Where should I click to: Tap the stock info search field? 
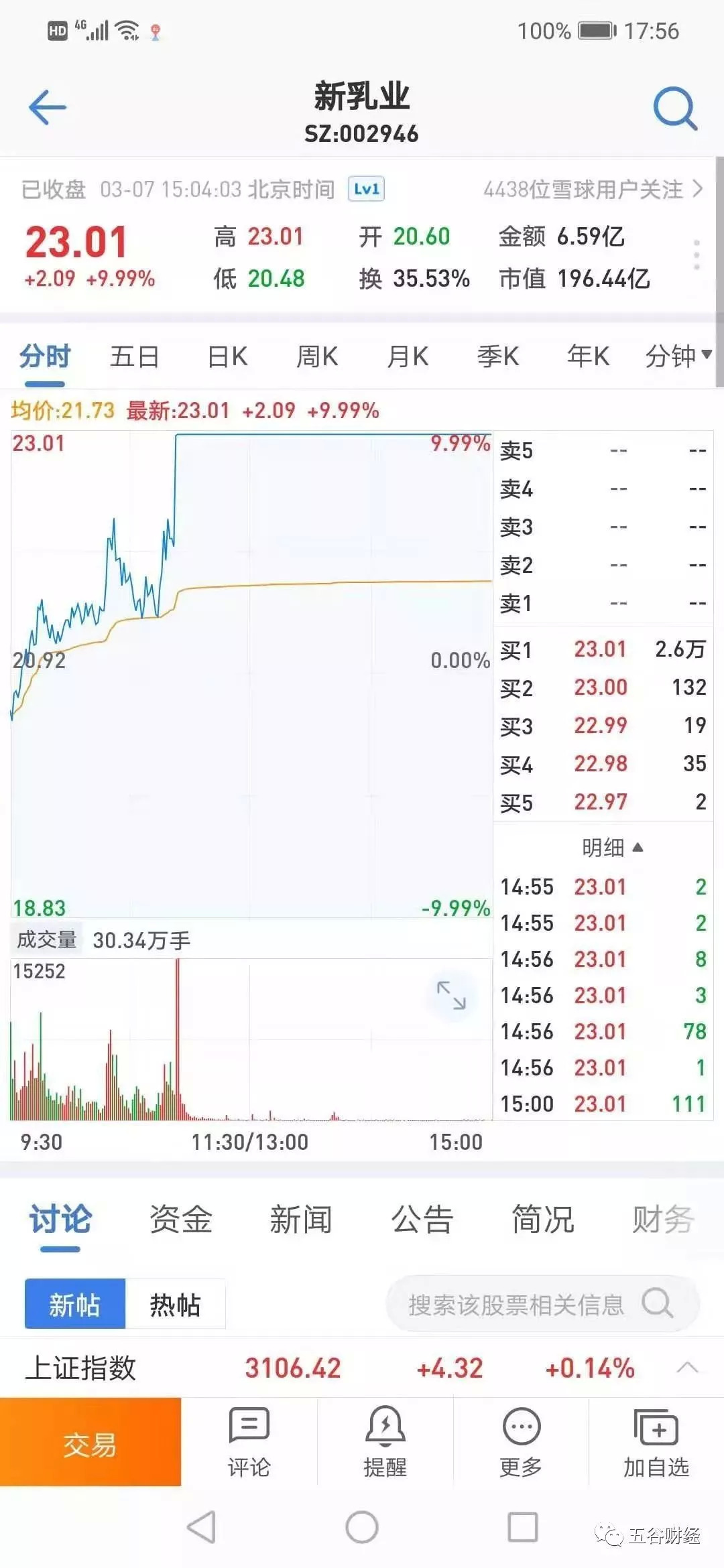click(516, 1305)
